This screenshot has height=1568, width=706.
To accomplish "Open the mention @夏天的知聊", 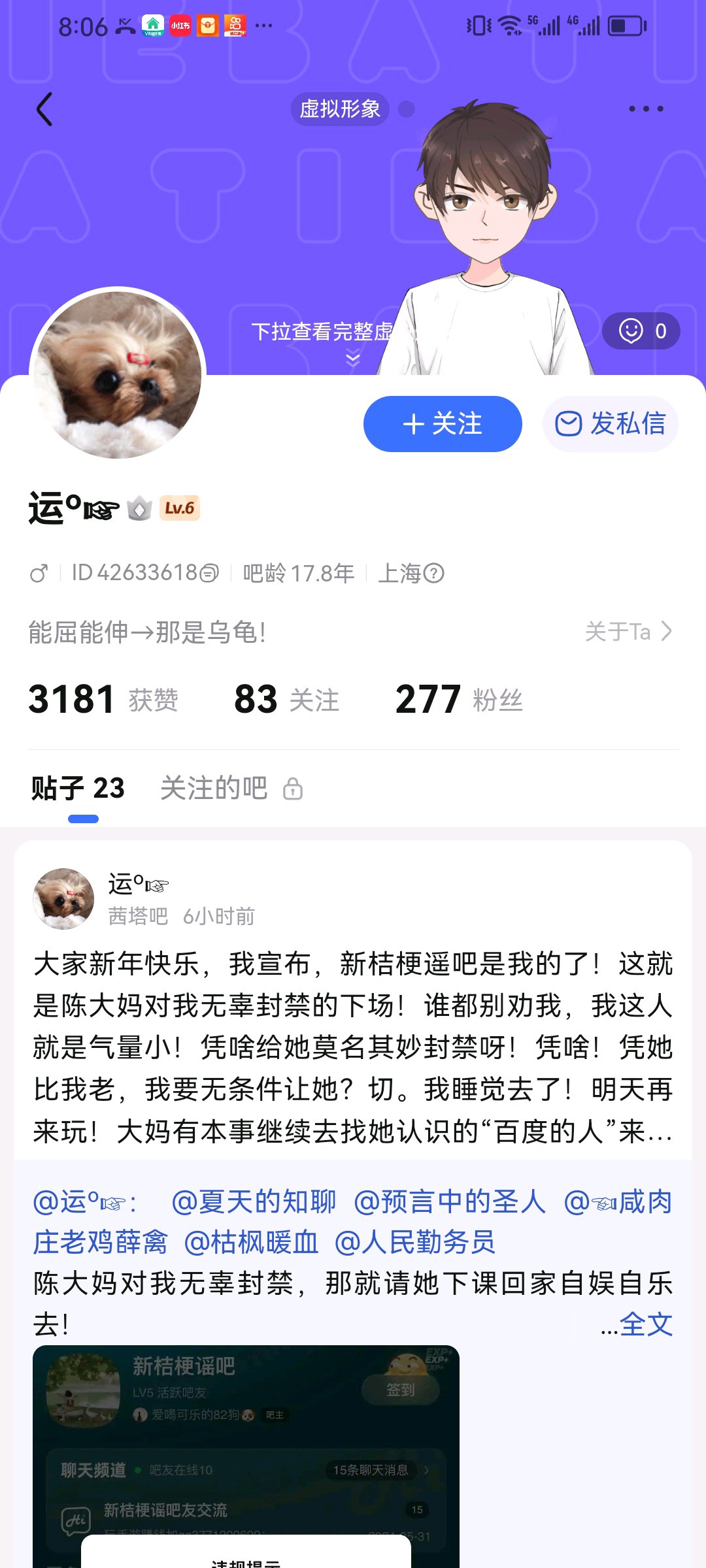I will pyautogui.click(x=254, y=1201).
